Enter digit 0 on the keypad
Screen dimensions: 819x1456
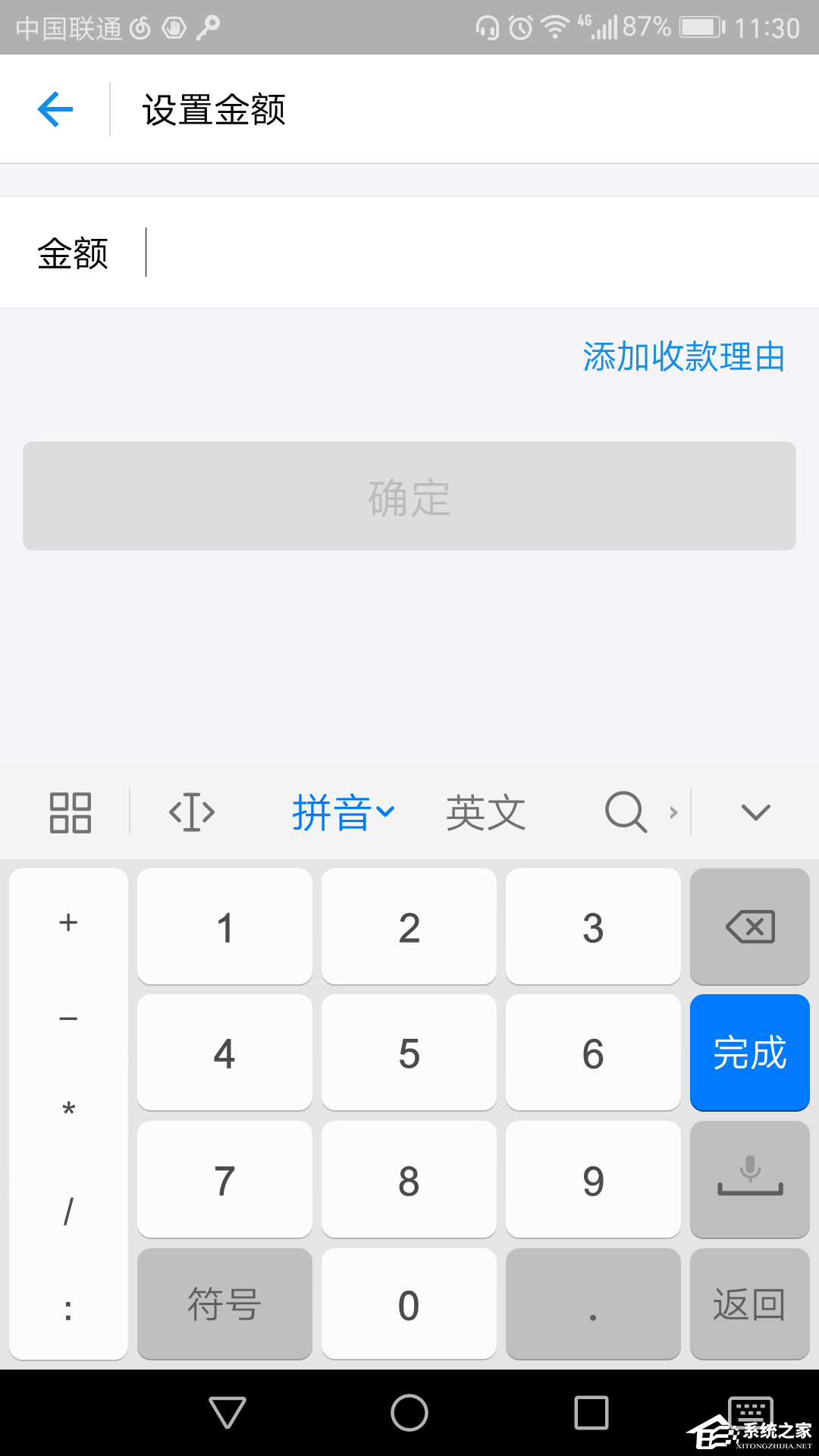coord(409,1304)
